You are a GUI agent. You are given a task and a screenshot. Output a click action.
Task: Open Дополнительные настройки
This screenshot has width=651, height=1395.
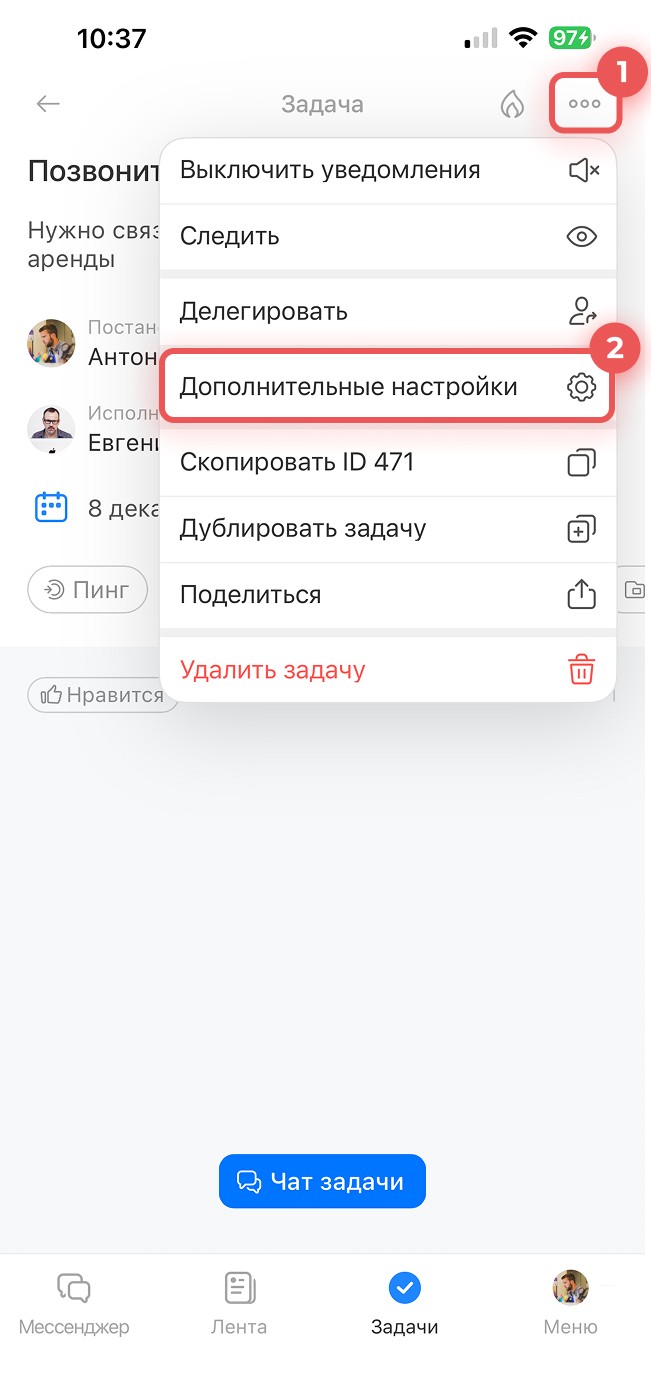point(388,387)
